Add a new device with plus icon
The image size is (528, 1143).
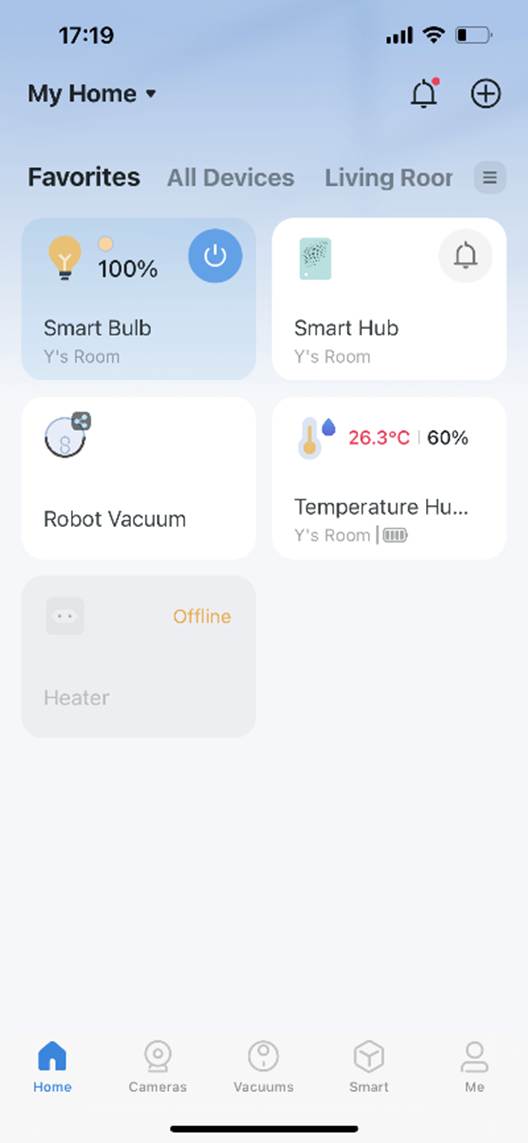[x=486, y=94]
